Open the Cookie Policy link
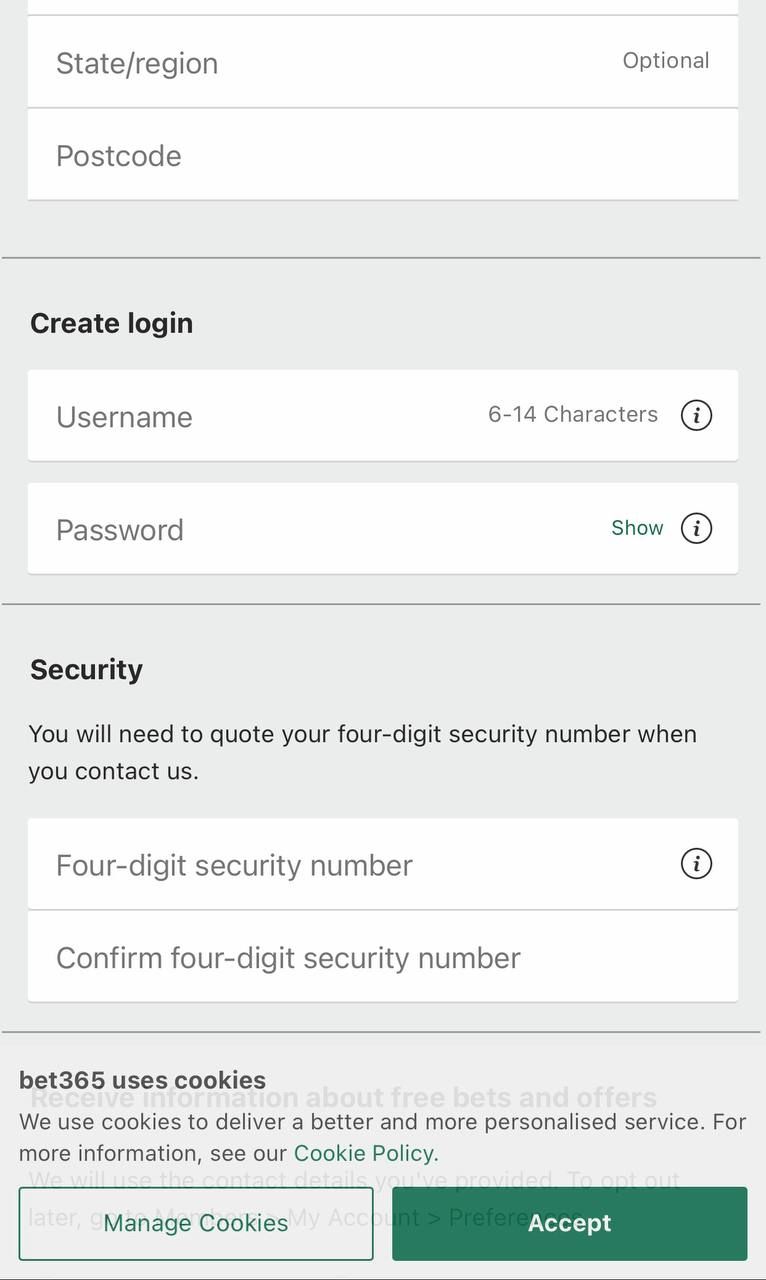This screenshot has width=766, height=1280. [x=366, y=1153]
